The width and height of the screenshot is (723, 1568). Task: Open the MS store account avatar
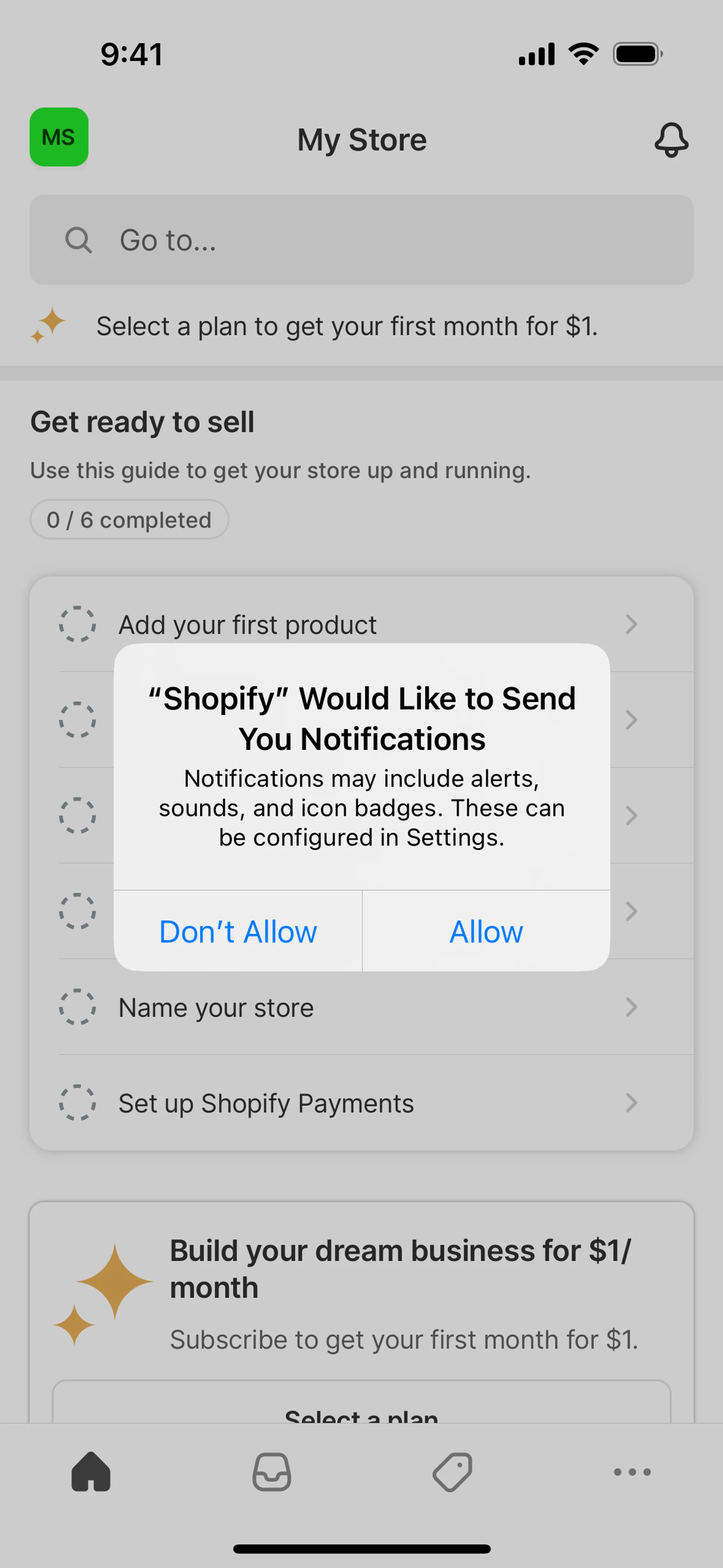[x=59, y=137]
